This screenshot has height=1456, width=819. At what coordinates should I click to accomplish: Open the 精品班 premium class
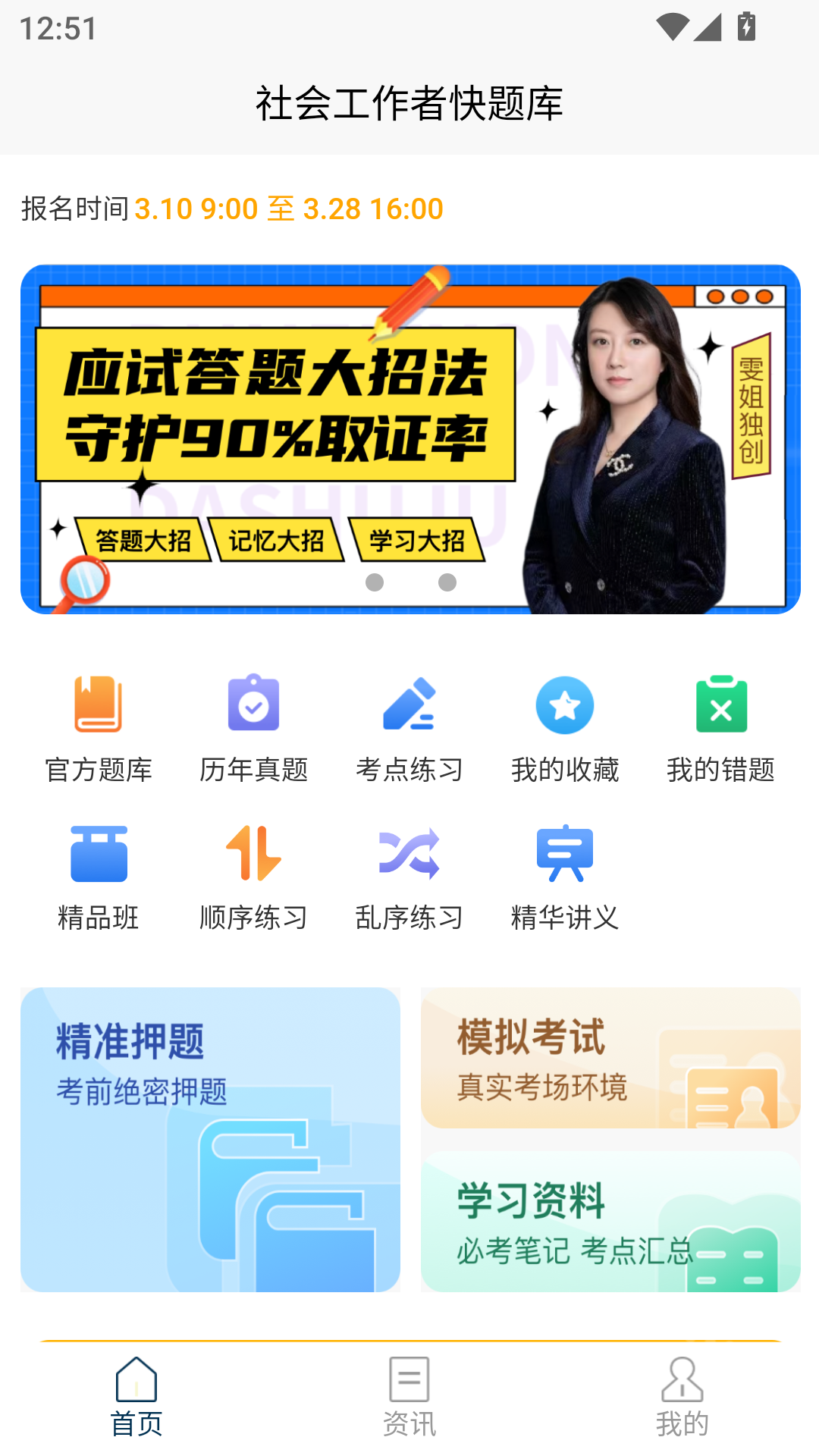pos(98,876)
